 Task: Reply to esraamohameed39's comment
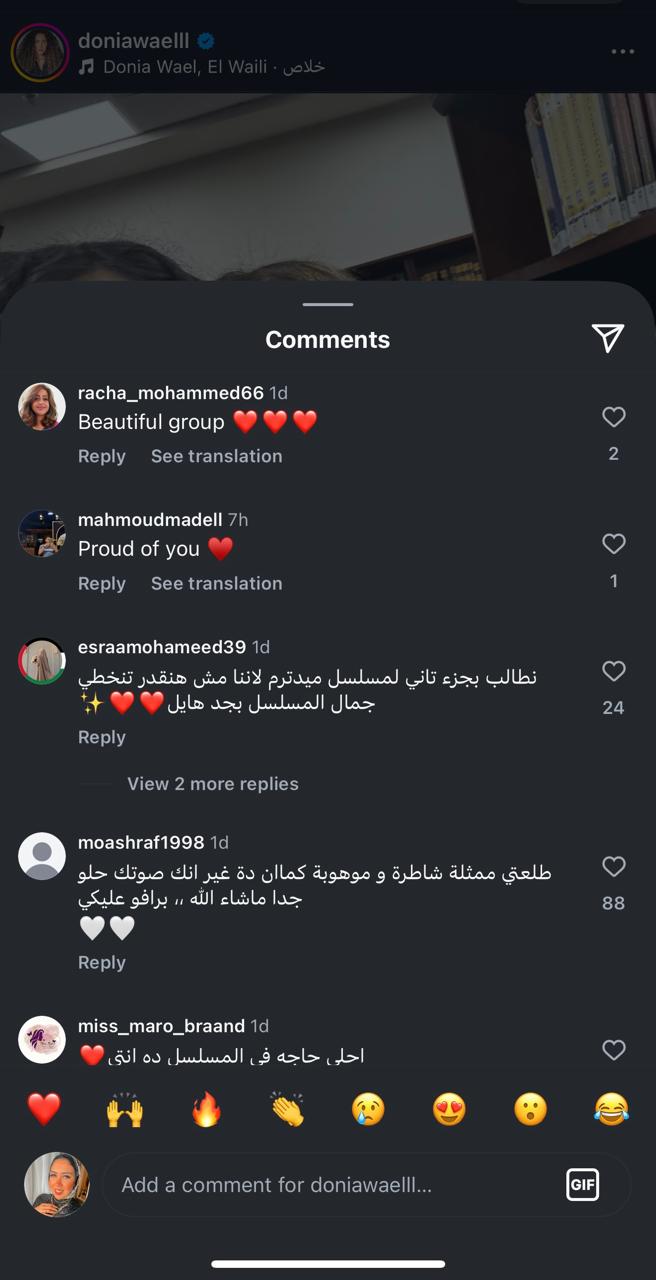point(102,737)
